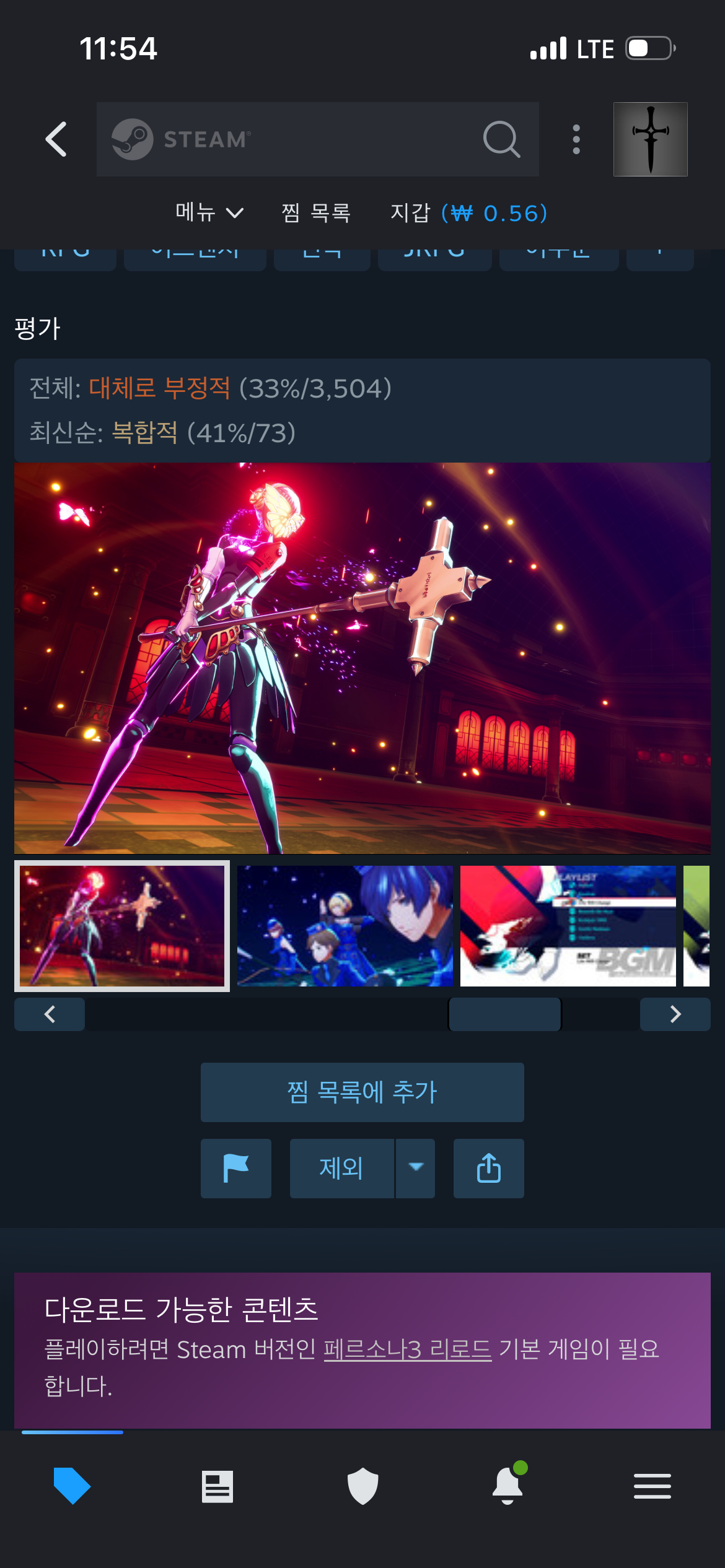The width and height of the screenshot is (725, 1568).
Task: Tap the 제외 ignore button
Action: tap(341, 1169)
